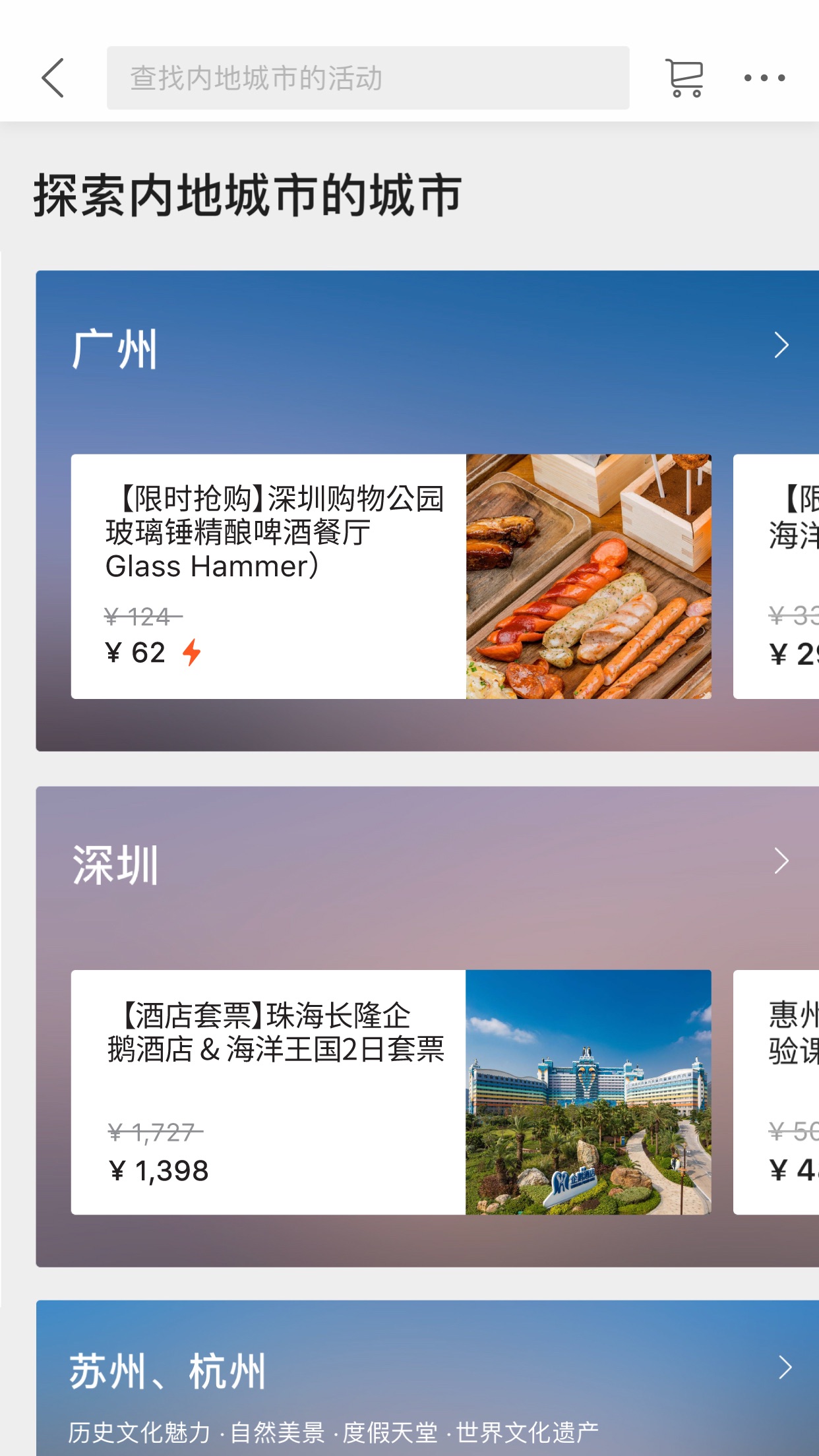Open the Glass Hammer restaurant deal card
The height and width of the screenshot is (1456, 819).
(x=391, y=576)
